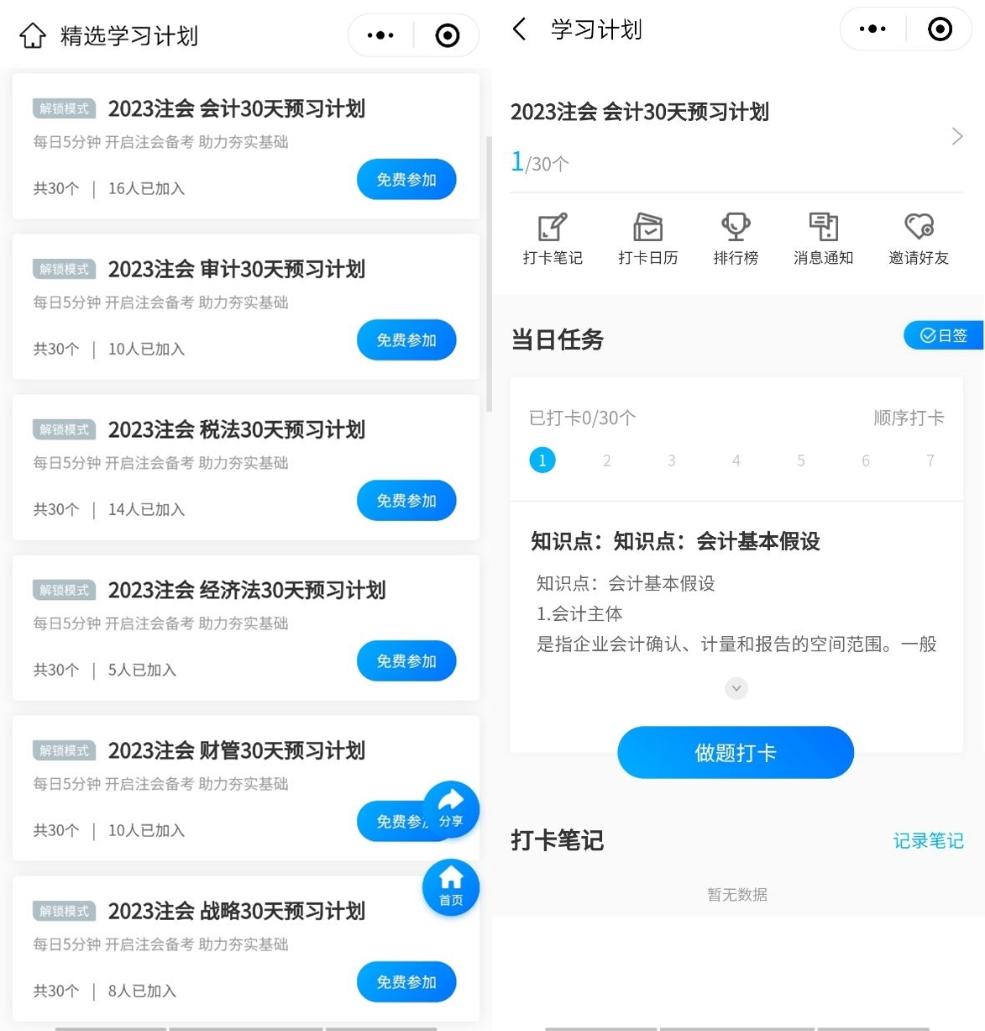Join 战略30天预习计划 for free
This screenshot has width=985, height=1031.
pyautogui.click(x=406, y=982)
